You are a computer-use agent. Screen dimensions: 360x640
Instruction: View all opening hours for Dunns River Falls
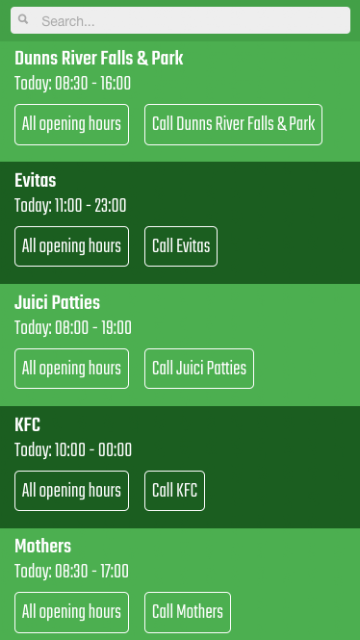(71, 124)
